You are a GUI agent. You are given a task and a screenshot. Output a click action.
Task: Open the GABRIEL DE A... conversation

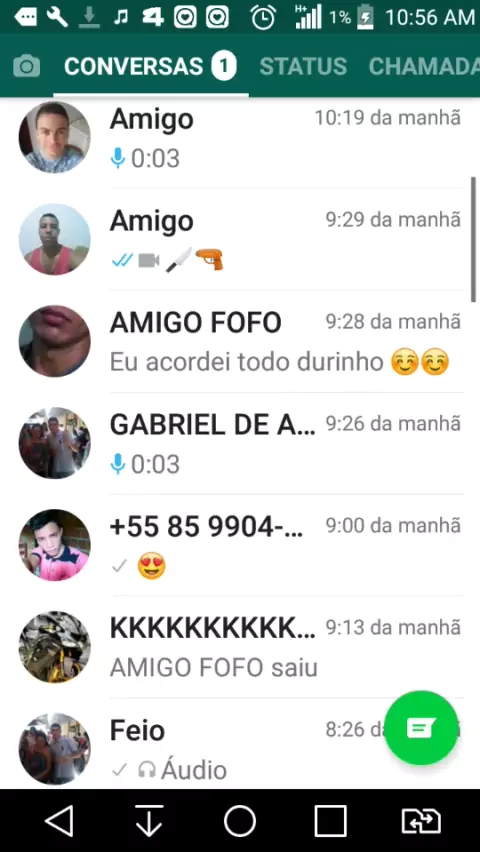tap(240, 443)
